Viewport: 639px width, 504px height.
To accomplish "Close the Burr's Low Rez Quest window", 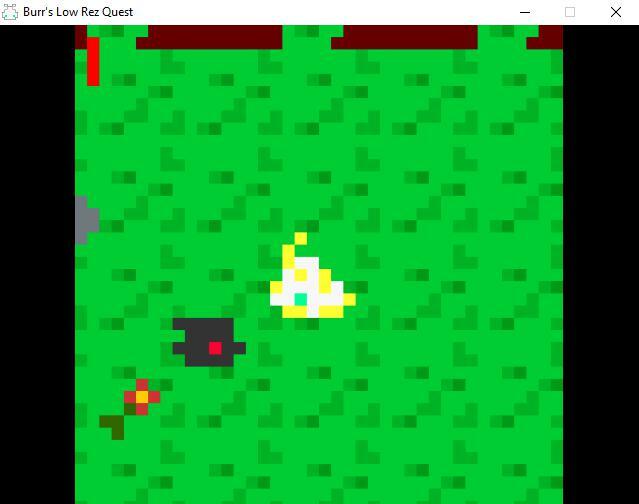I will (x=615, y=12).
